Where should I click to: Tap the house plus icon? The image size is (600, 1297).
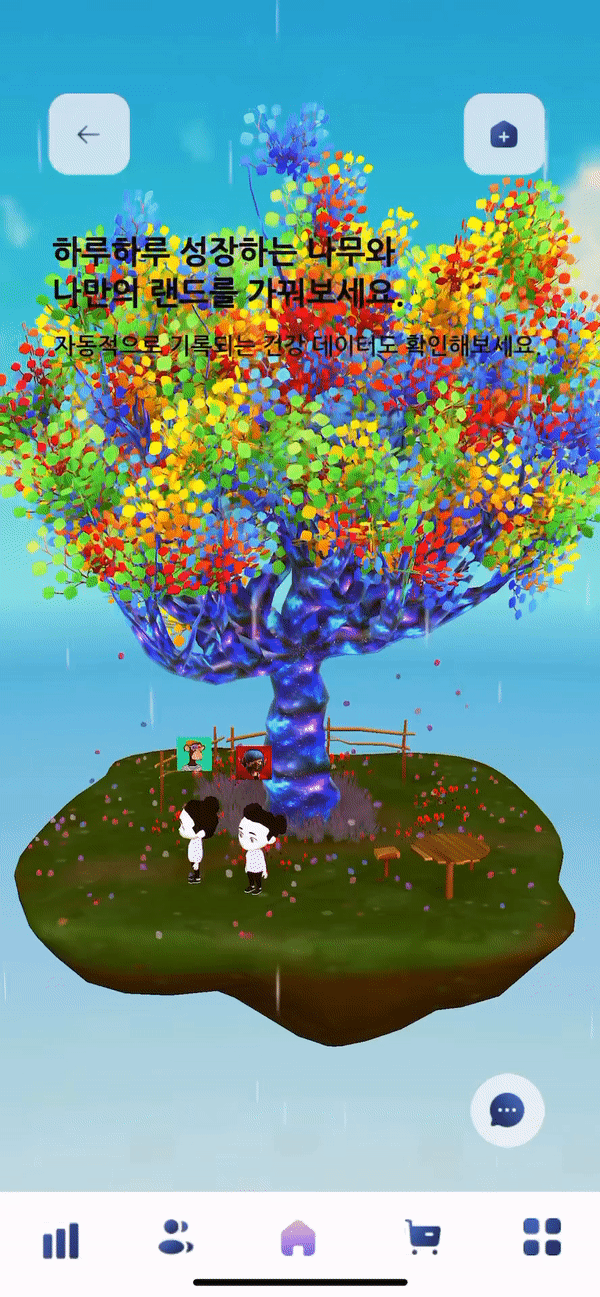point(504,134)
